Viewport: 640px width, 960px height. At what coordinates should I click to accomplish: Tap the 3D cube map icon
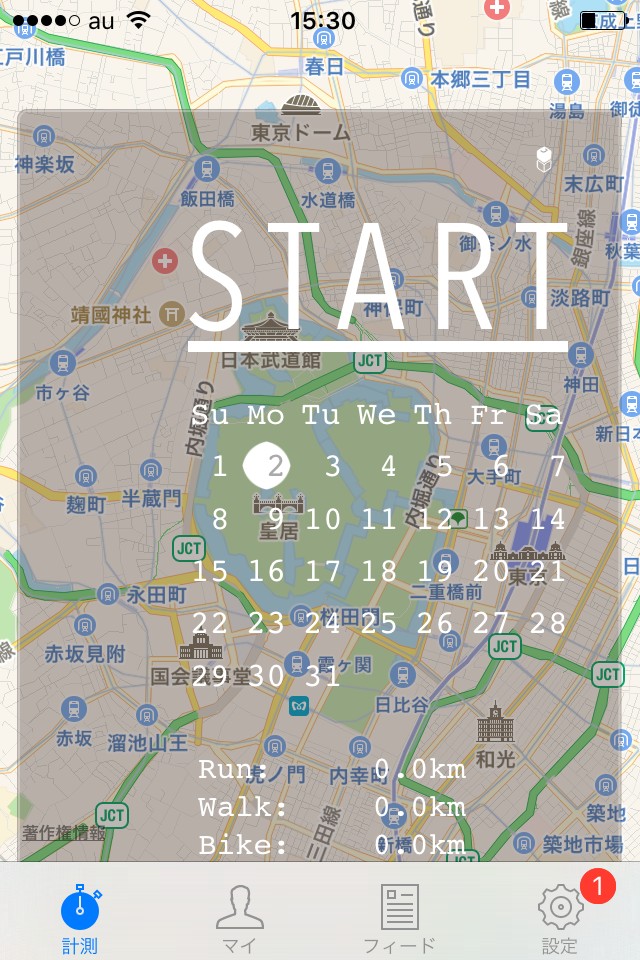pyautogui.click(x=544, y=158)
